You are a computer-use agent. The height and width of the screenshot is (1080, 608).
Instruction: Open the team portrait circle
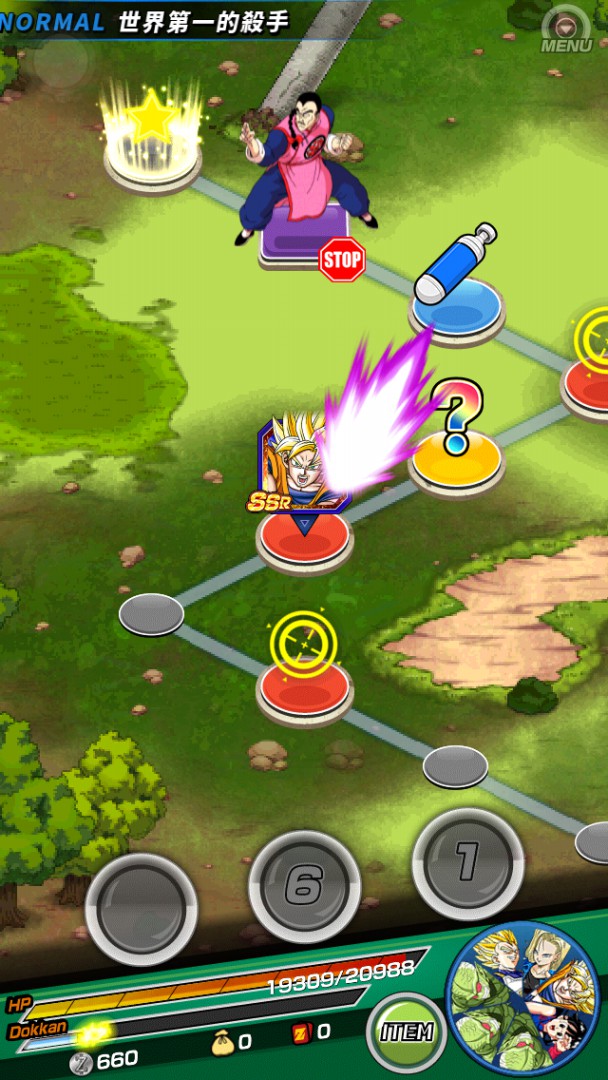tap(522, 997)
